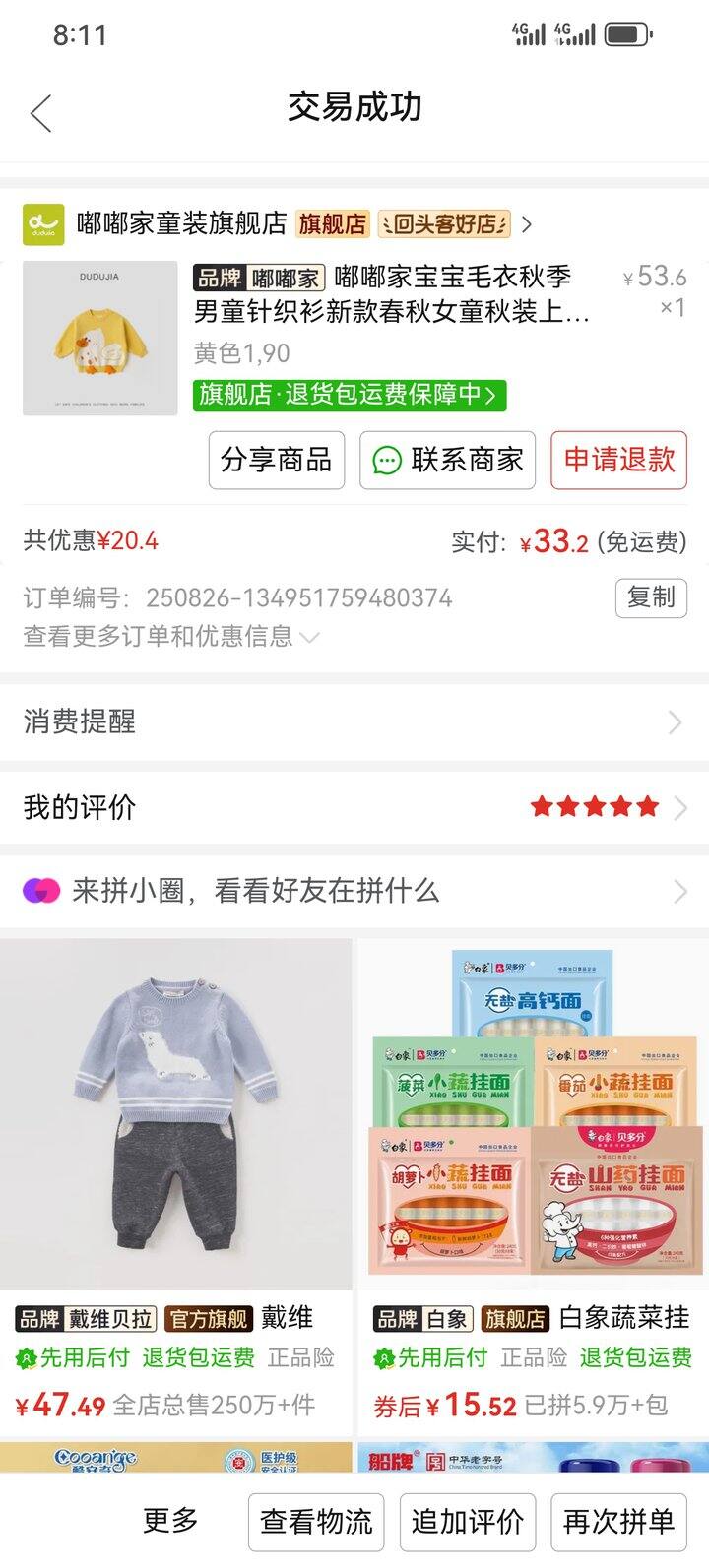This screenshot has width=709, height=1568.
Task: Open the yellow duck sweater product
Action: pos(100,338)
